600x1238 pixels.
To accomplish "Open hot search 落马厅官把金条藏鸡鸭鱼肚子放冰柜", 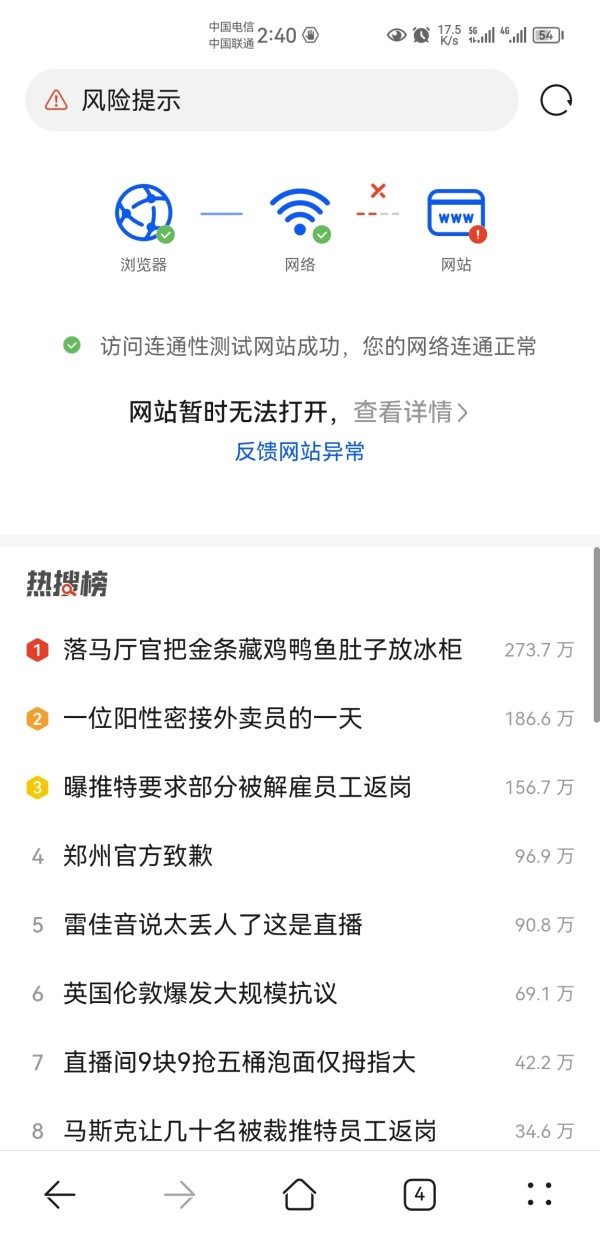I will point(300,650).
